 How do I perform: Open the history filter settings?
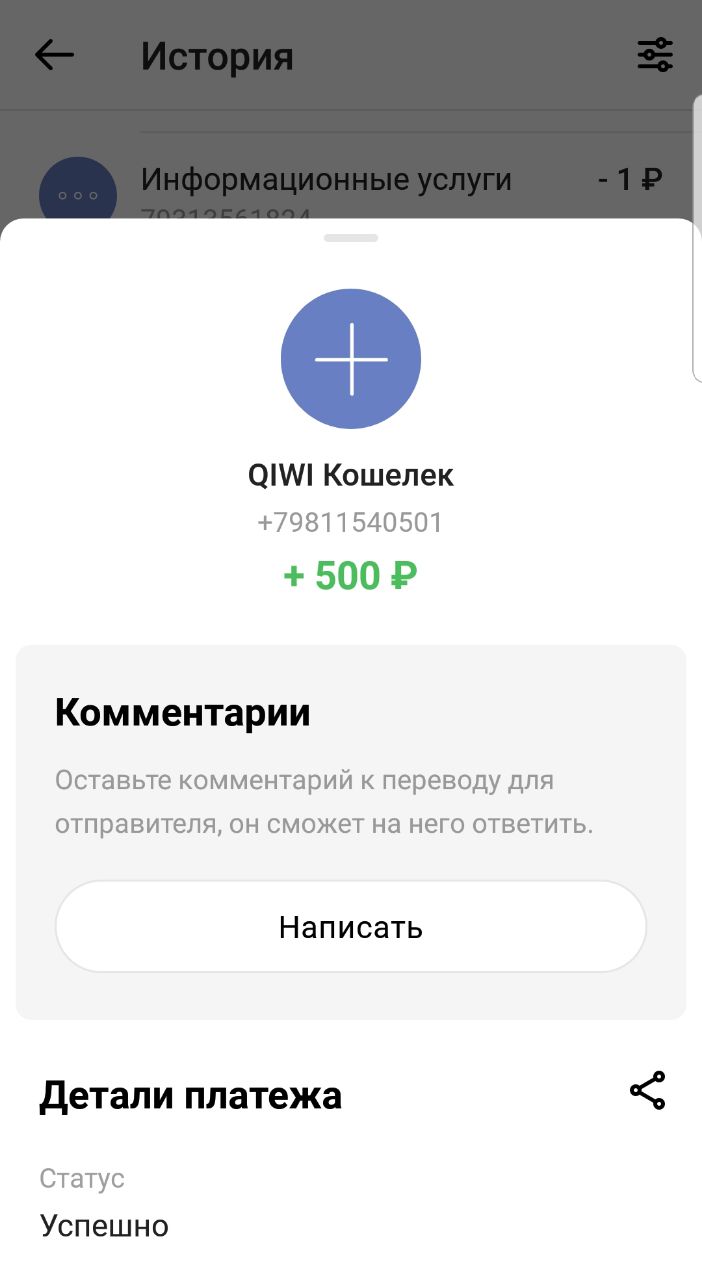coord(656,55)
